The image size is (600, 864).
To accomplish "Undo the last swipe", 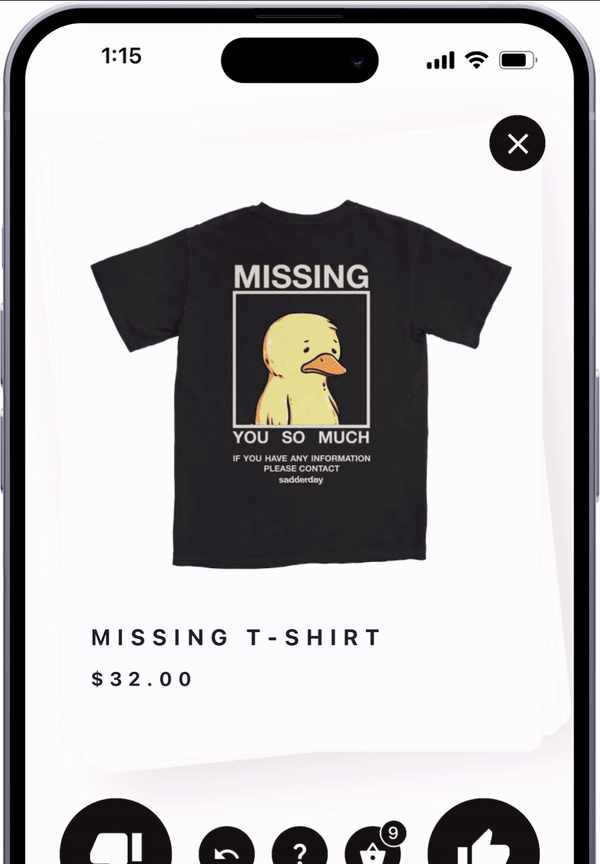I will (x=226, y=848).
